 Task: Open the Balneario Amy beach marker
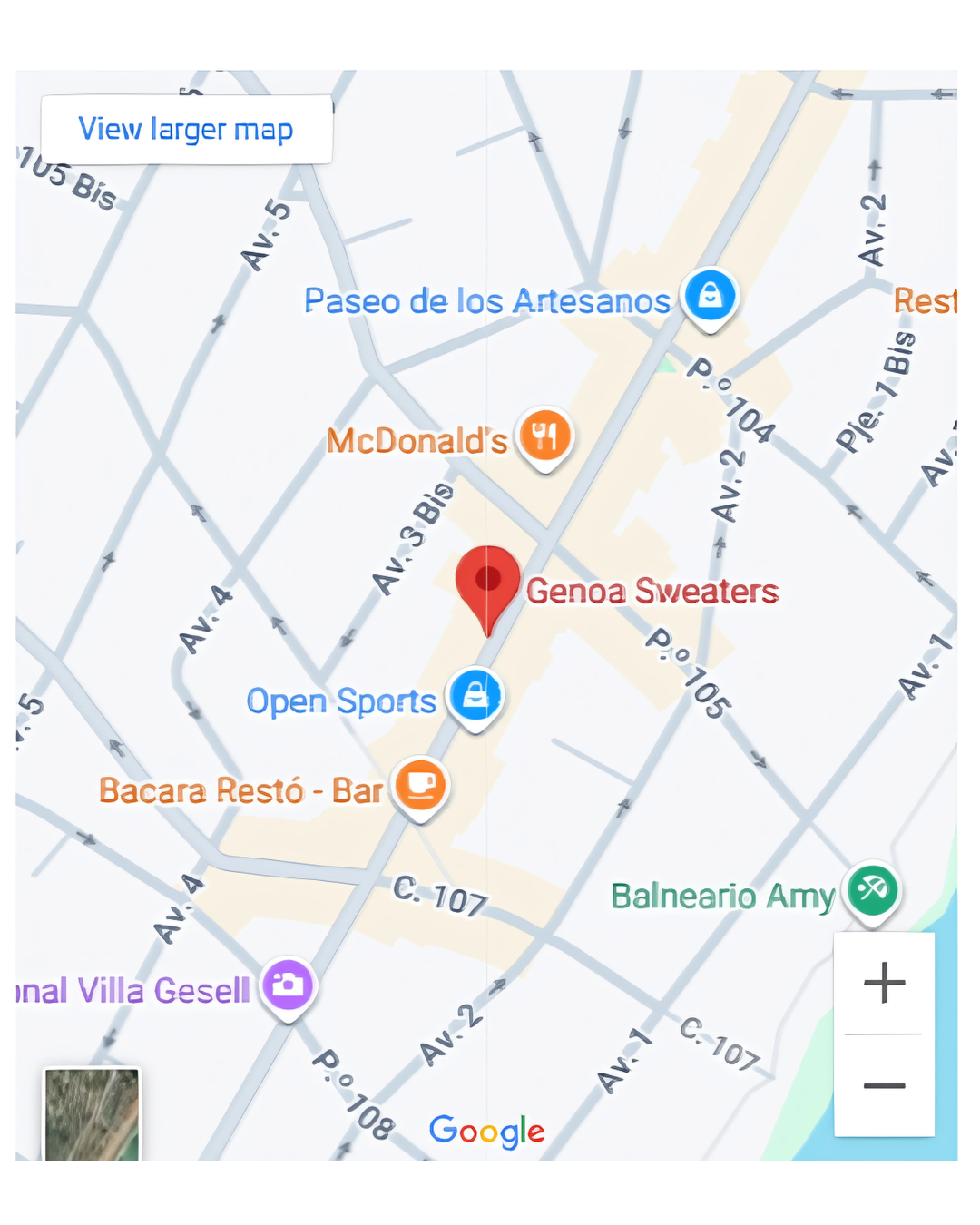click(x=873, y=893)
